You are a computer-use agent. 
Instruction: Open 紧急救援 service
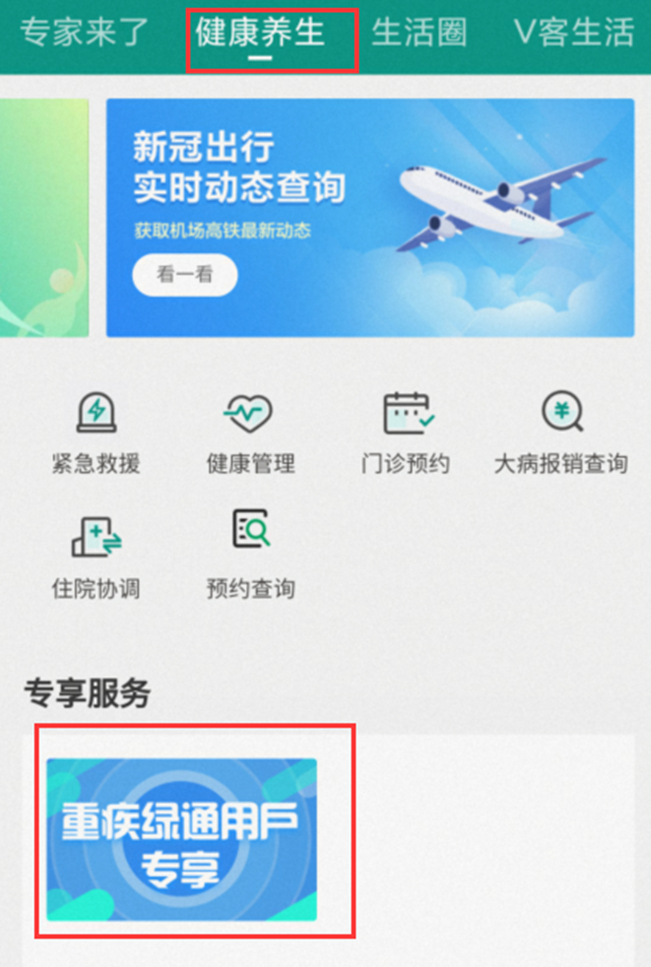(x=96, y=430)
